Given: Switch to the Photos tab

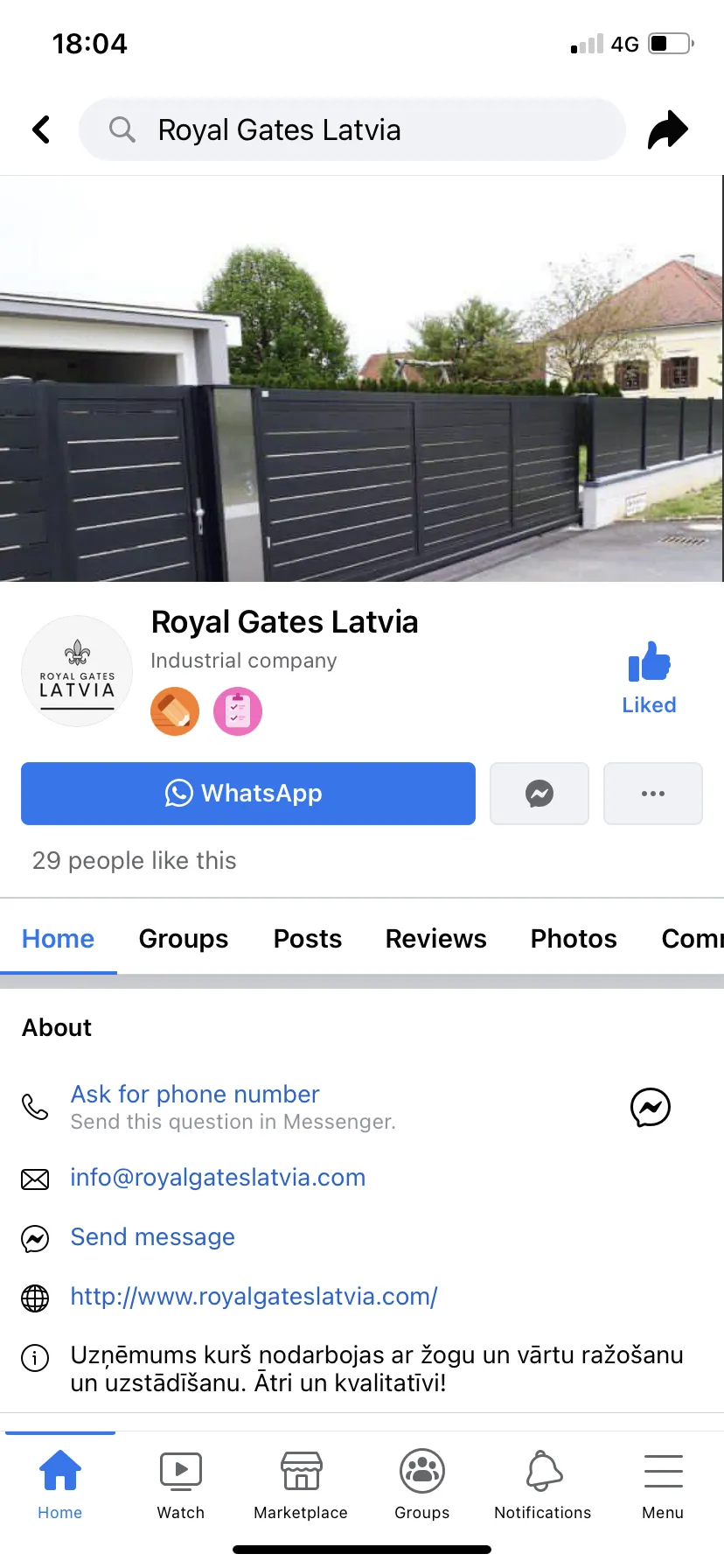Looking at the screenshot, I should (x=574, y=938).
